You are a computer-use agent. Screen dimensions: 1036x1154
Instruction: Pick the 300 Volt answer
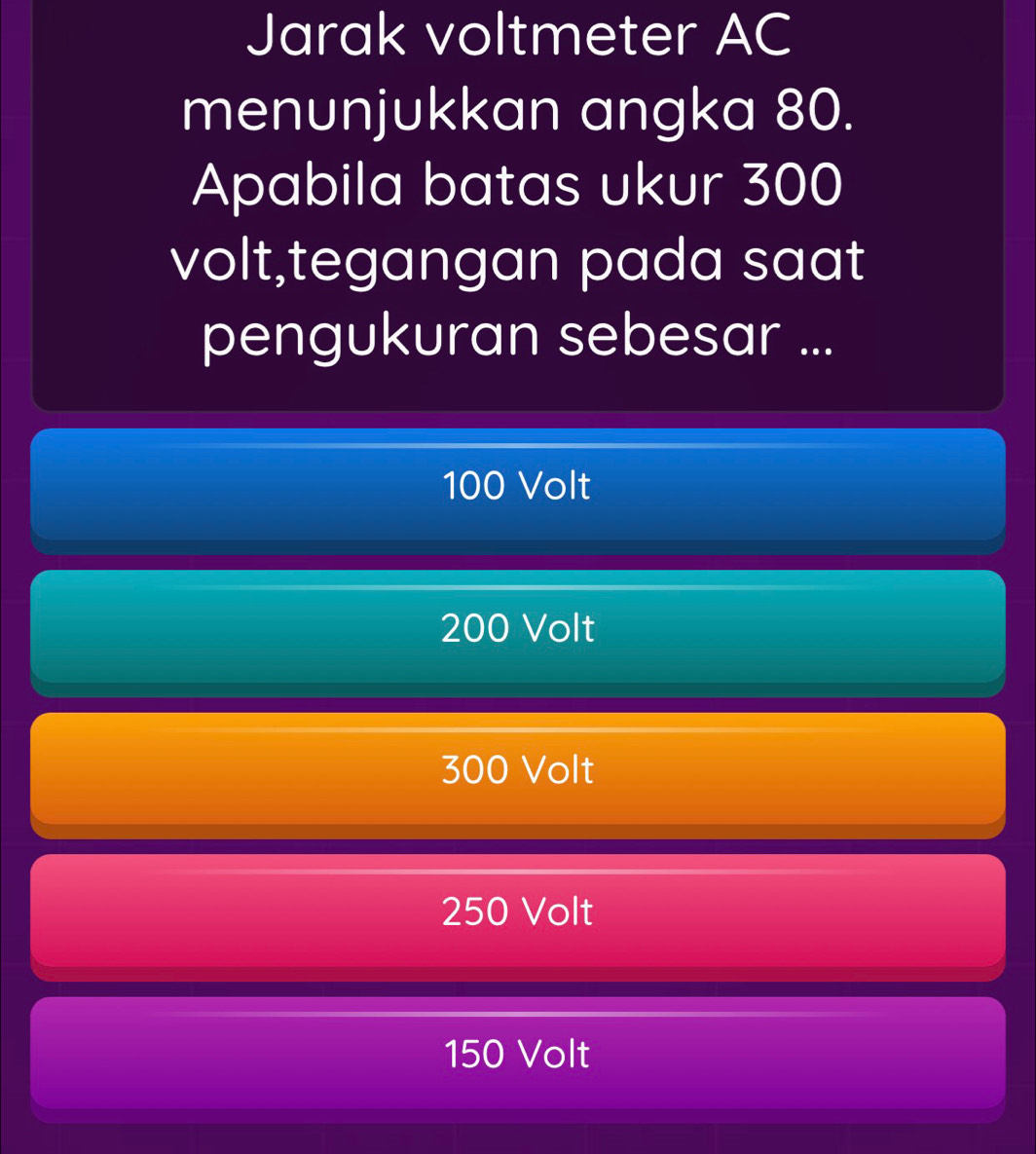[x=517, y=770]
